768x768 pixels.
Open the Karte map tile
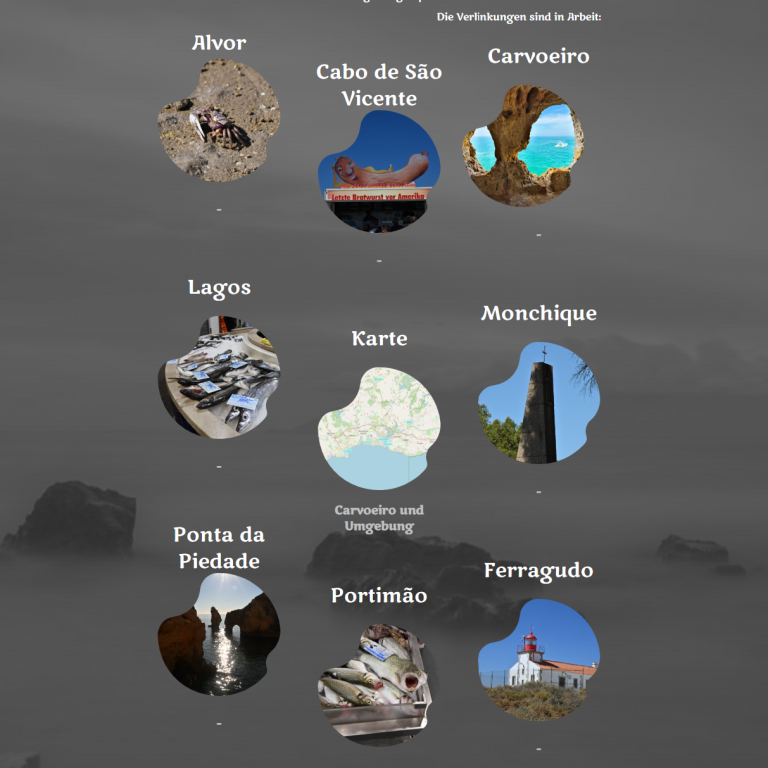pyautogui.click(x=379, y=427)
